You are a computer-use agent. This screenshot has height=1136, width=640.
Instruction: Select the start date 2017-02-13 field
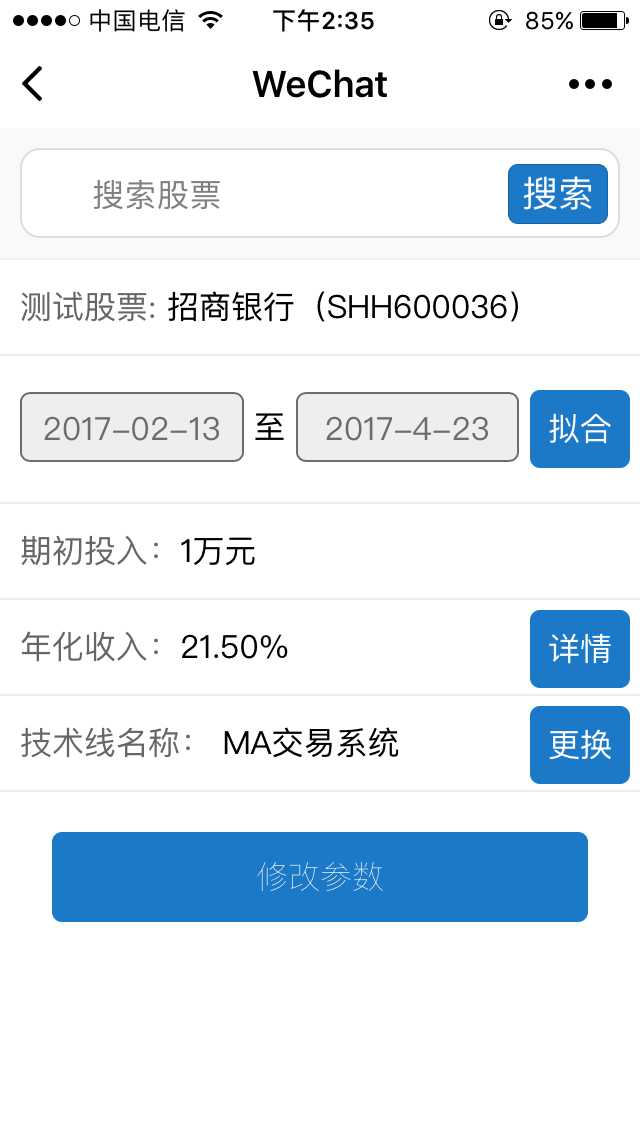click(x=132, y=428)
